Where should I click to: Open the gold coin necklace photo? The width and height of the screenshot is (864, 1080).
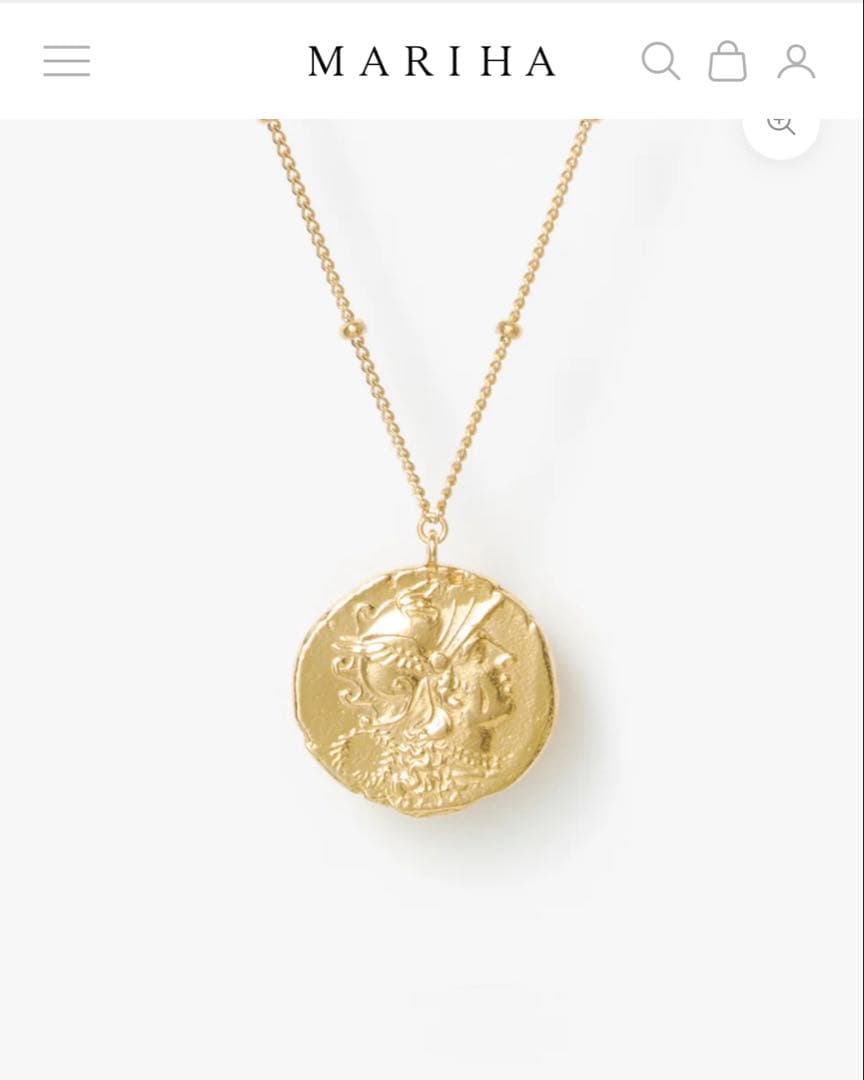pos(425,690)
